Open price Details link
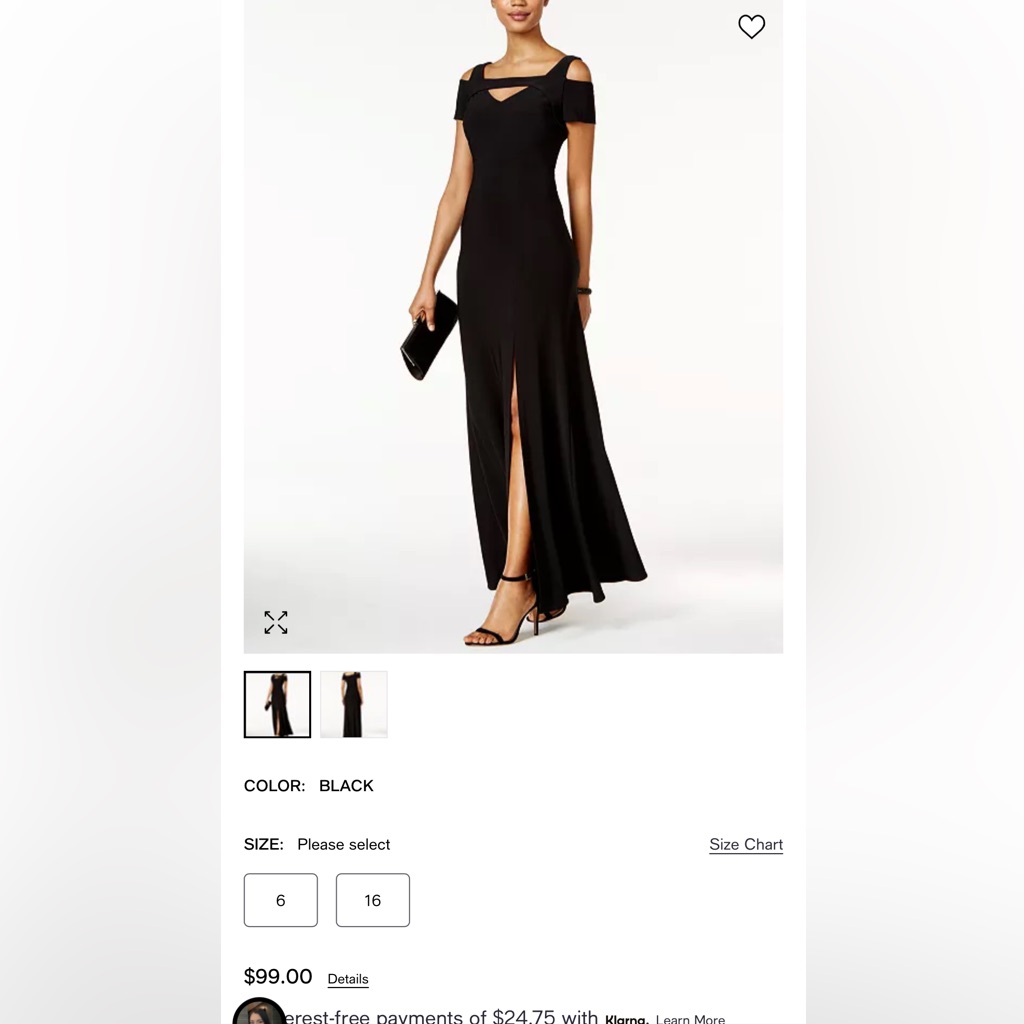The height and width of the screenshot is (1024, 1024). click(x=348, y=979)
